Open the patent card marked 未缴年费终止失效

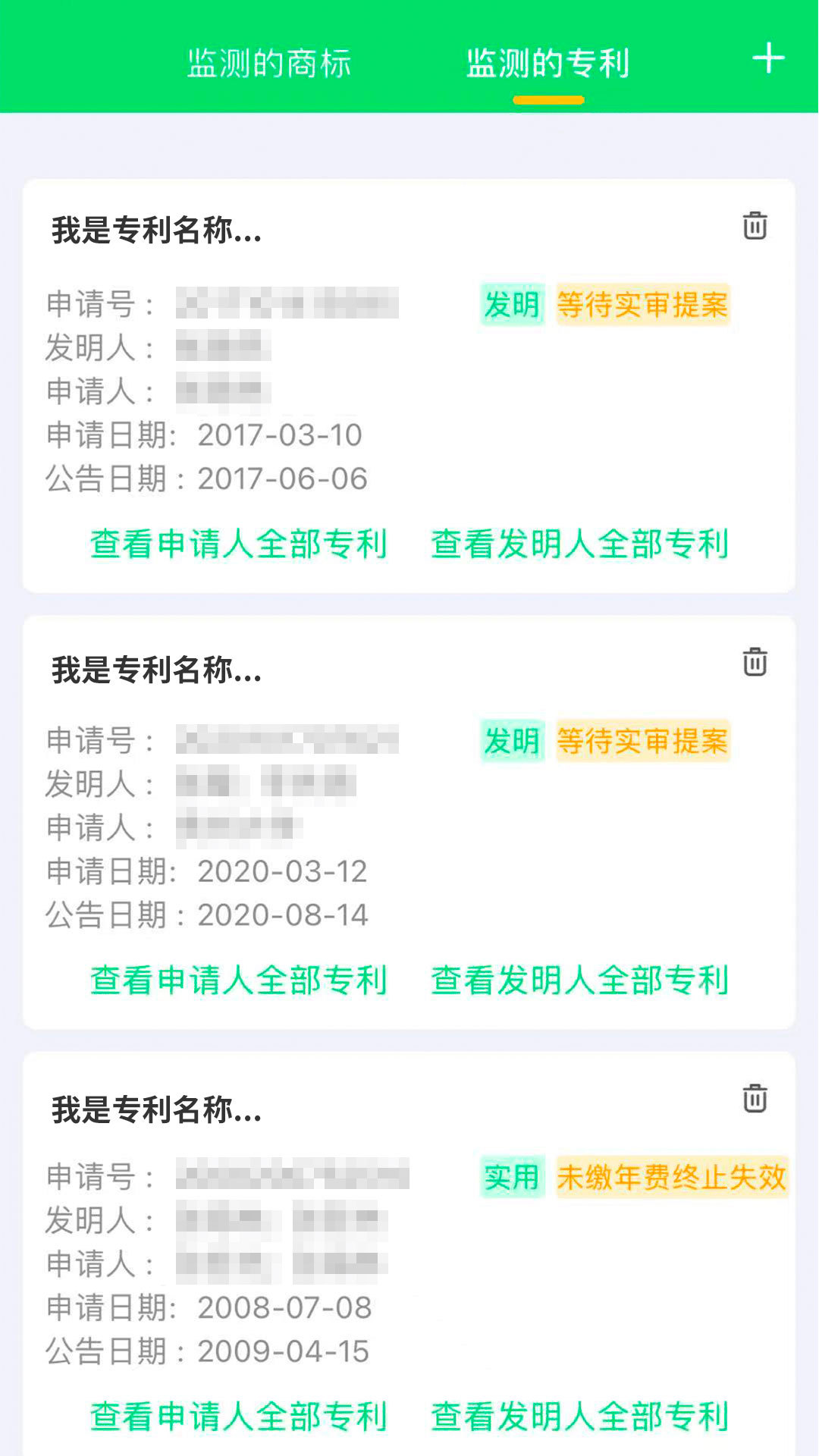coord(409,1253)
